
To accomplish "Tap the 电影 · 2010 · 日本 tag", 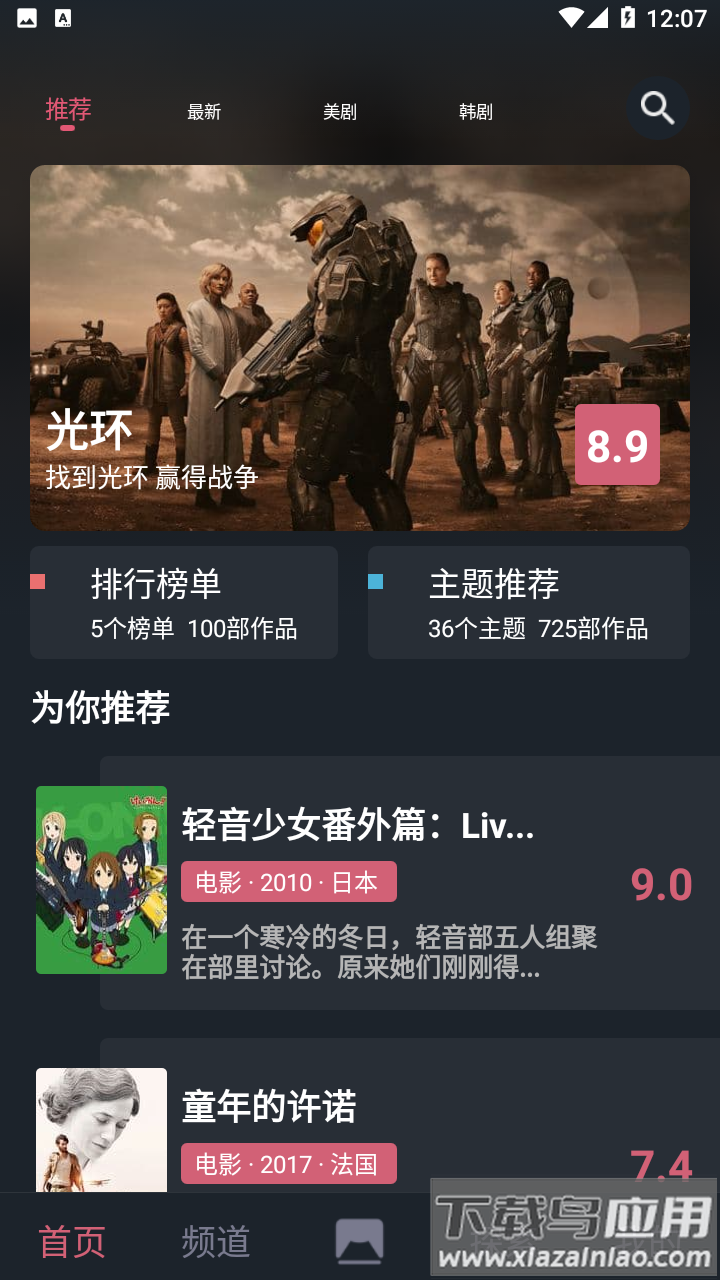I will (x=288, y=881).
